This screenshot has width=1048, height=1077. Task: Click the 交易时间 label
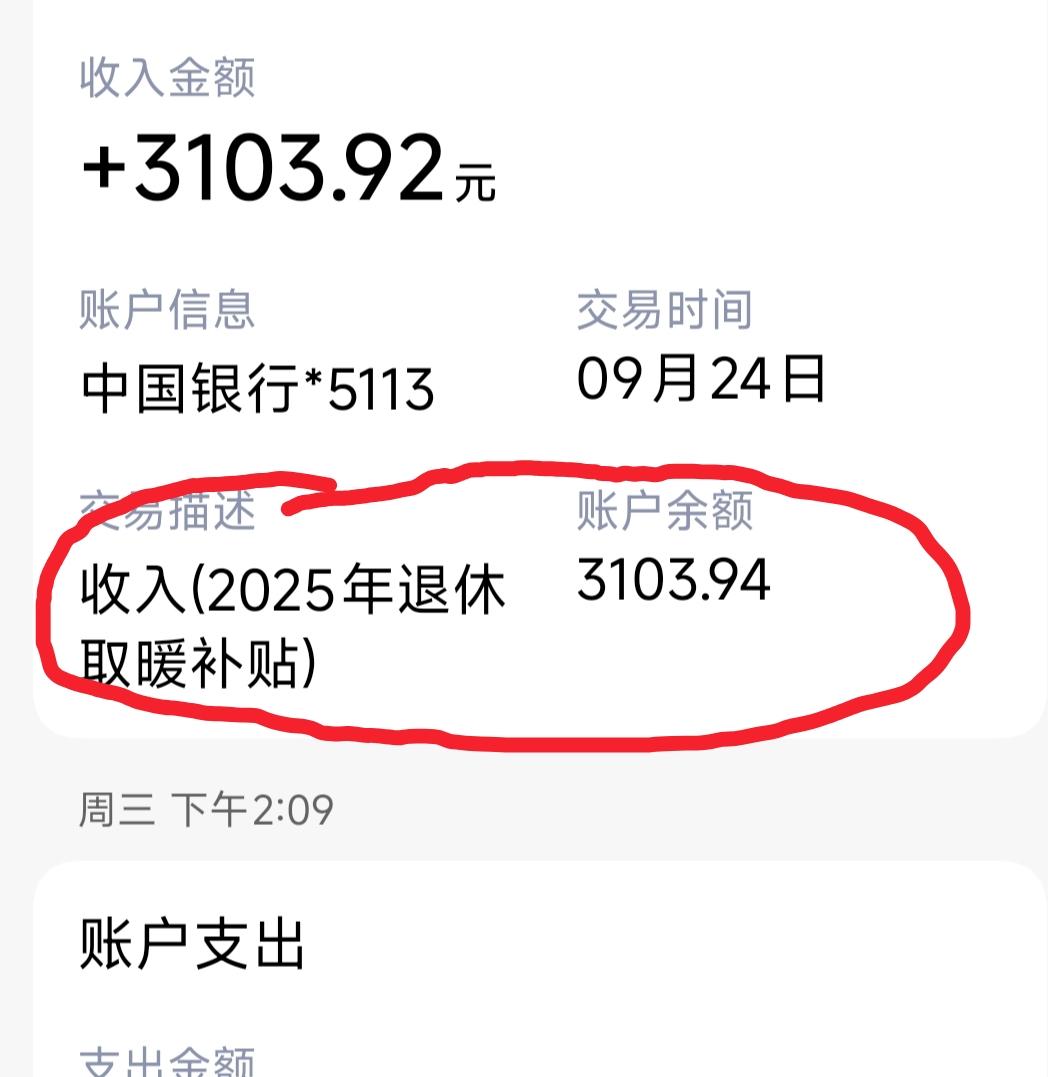click(665, 311)
